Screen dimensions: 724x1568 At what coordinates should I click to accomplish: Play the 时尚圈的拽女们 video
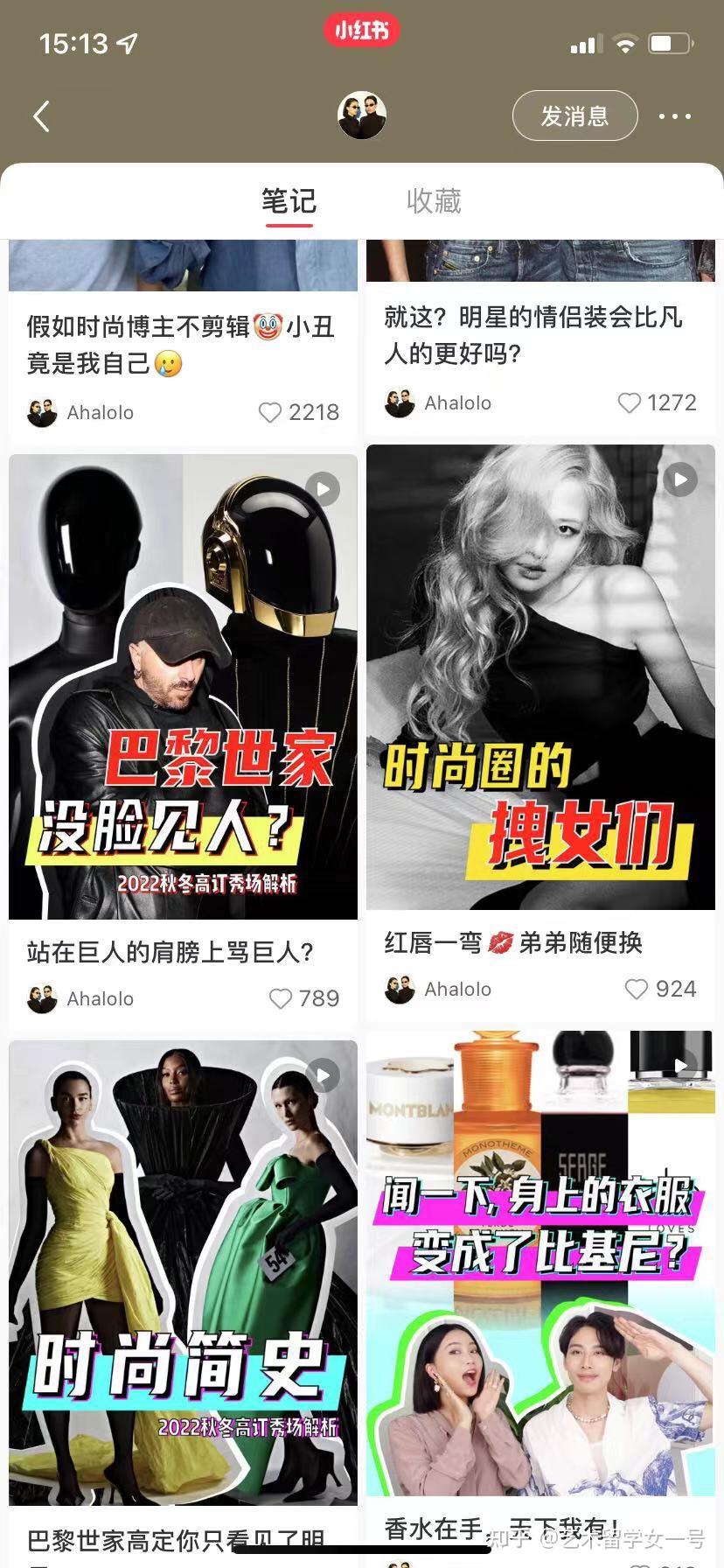pyautogui.click(x=679, y=479)
